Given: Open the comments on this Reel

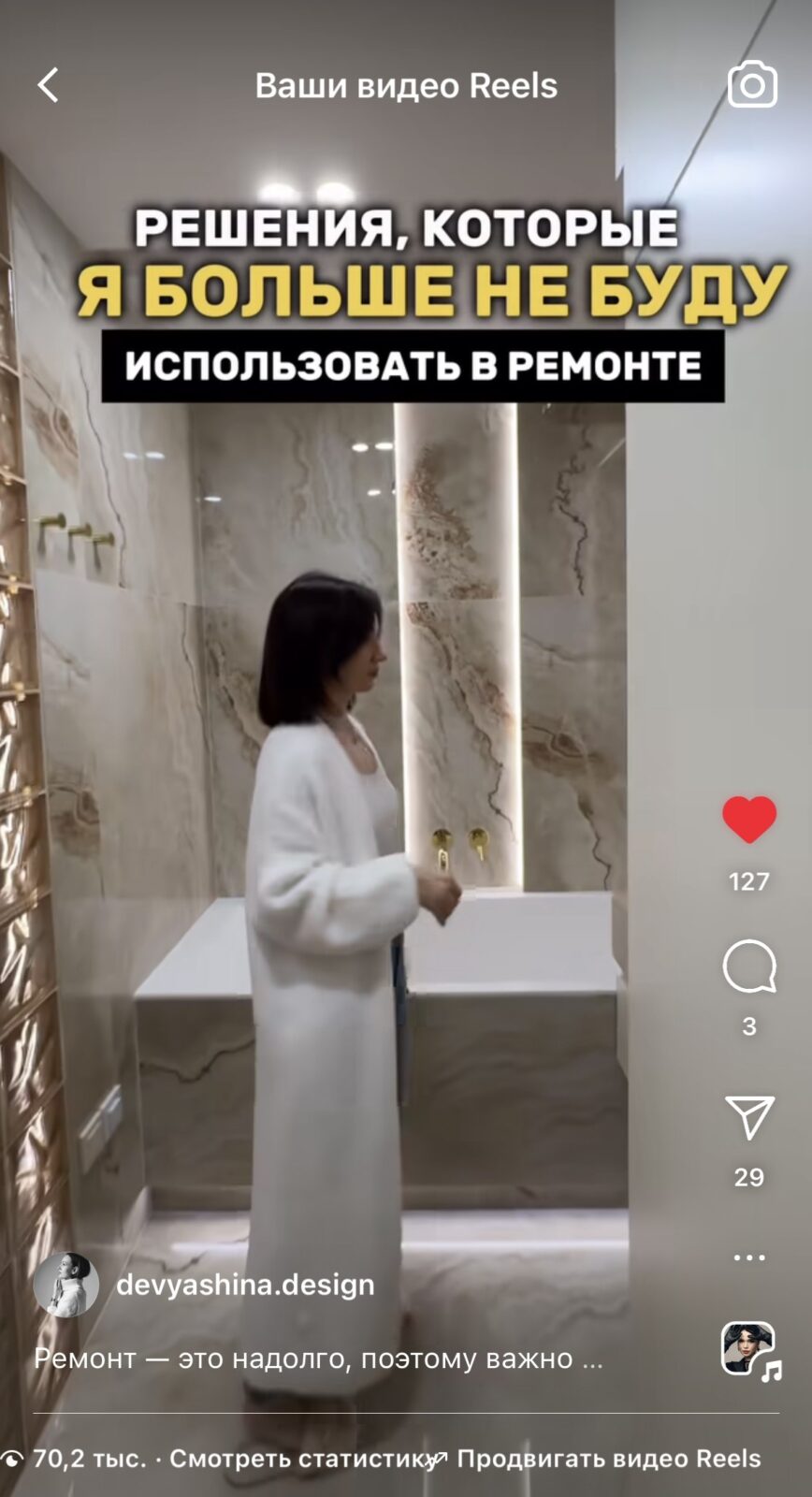Looking at the screenshot, I should (x=749, y=967).
